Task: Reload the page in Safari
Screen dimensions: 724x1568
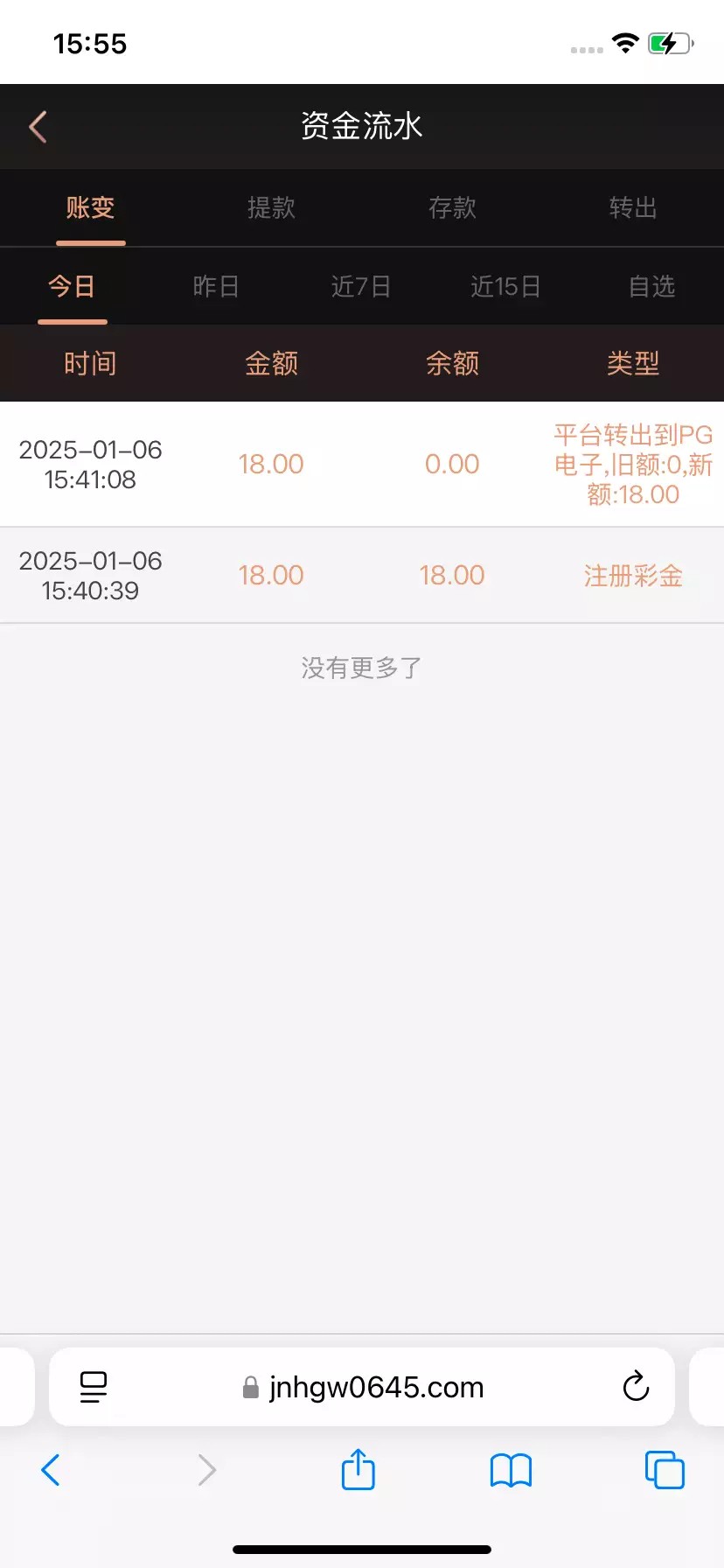Action: click(636, 1387)
